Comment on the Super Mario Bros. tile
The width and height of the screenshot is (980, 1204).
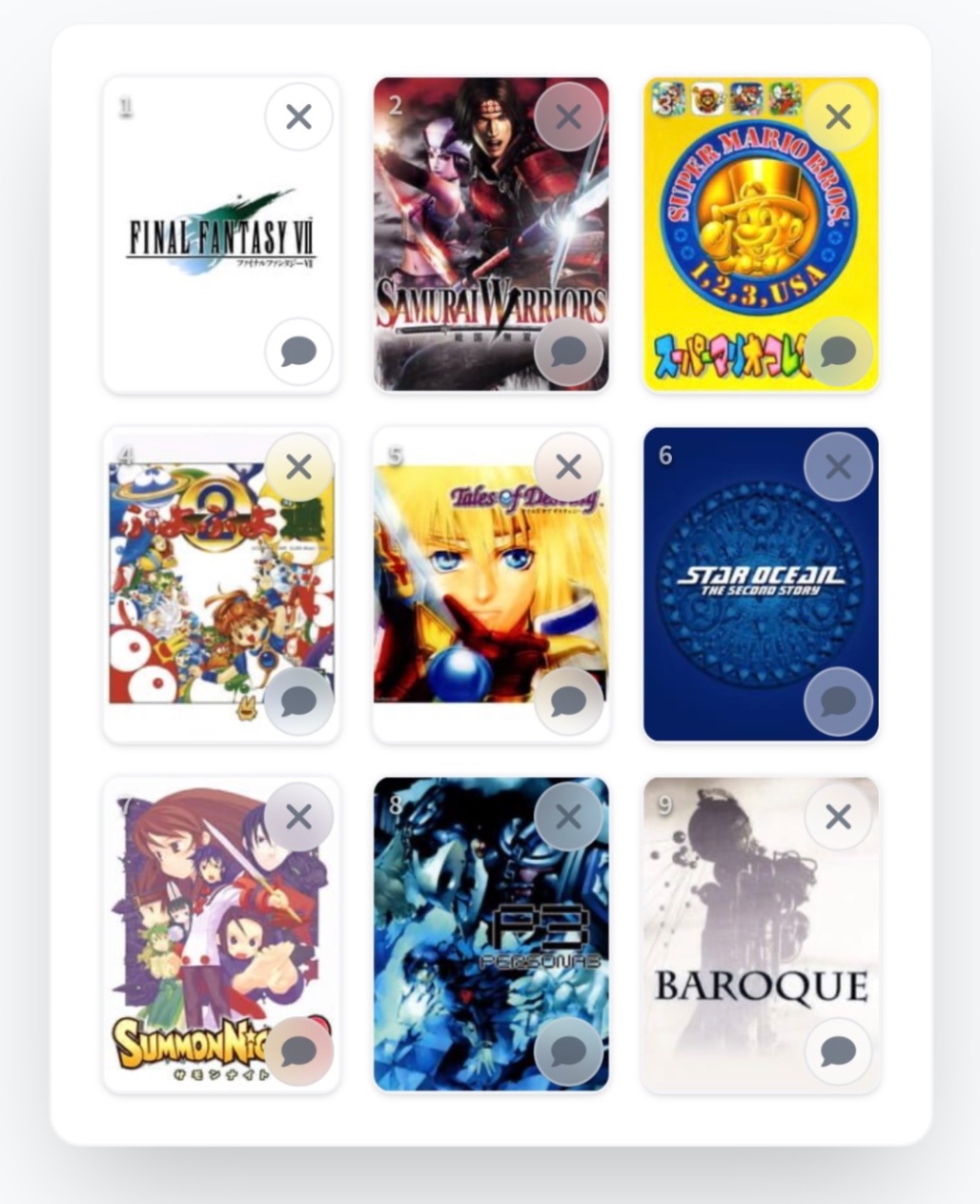[x=838, y=351]
